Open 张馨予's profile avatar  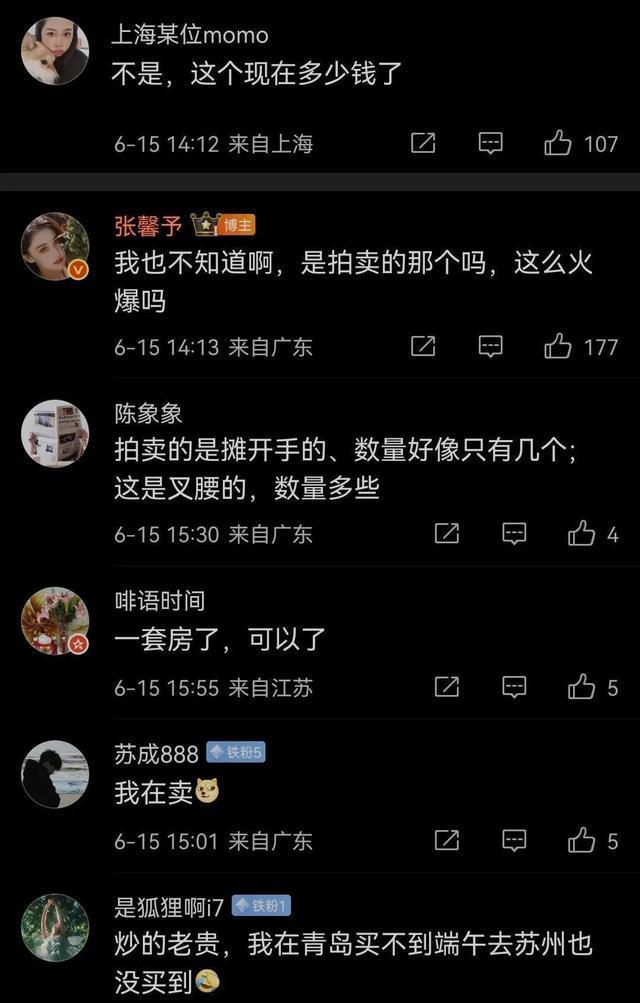pyautogui.click(x=56, y=246)
